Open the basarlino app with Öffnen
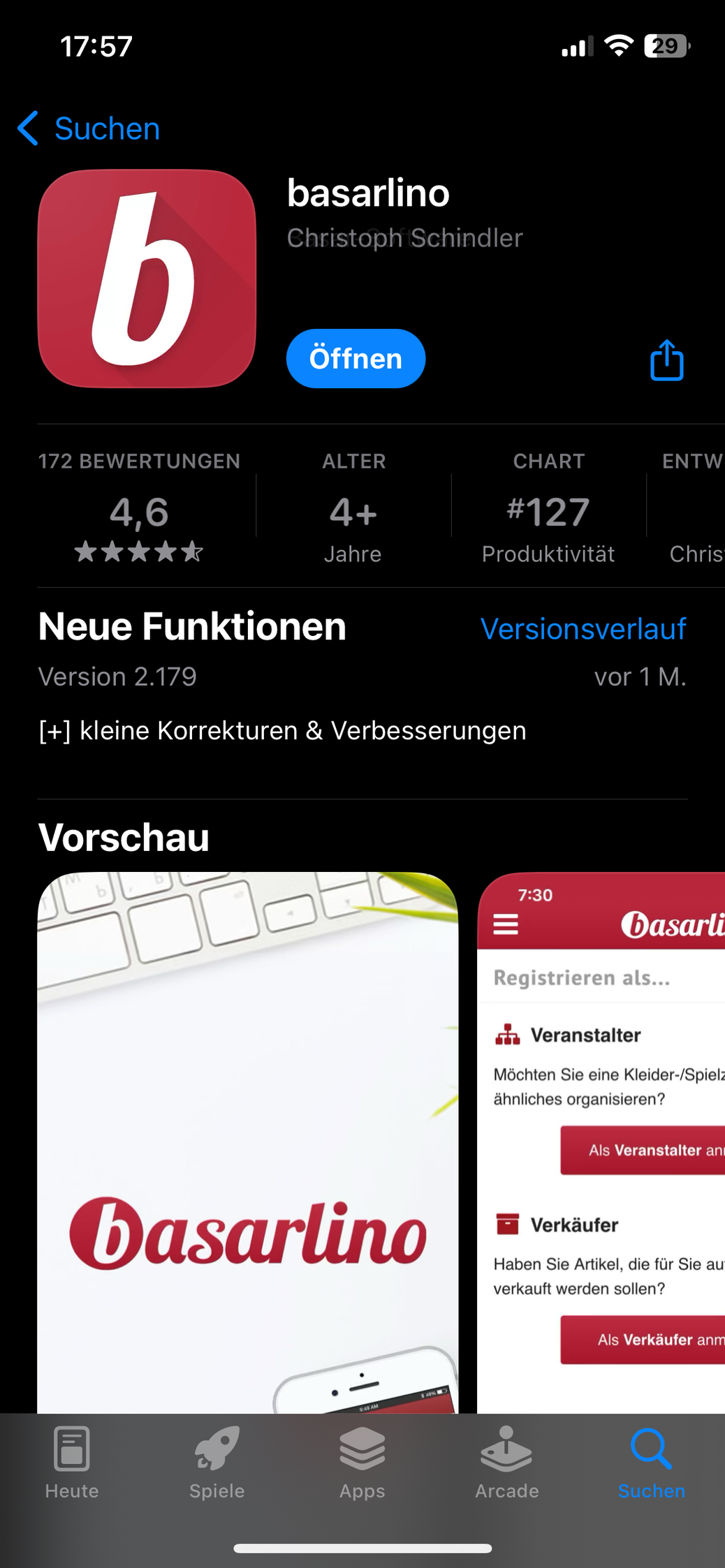Viewport: 725px width, 1568px height. (x=356, y=359)
